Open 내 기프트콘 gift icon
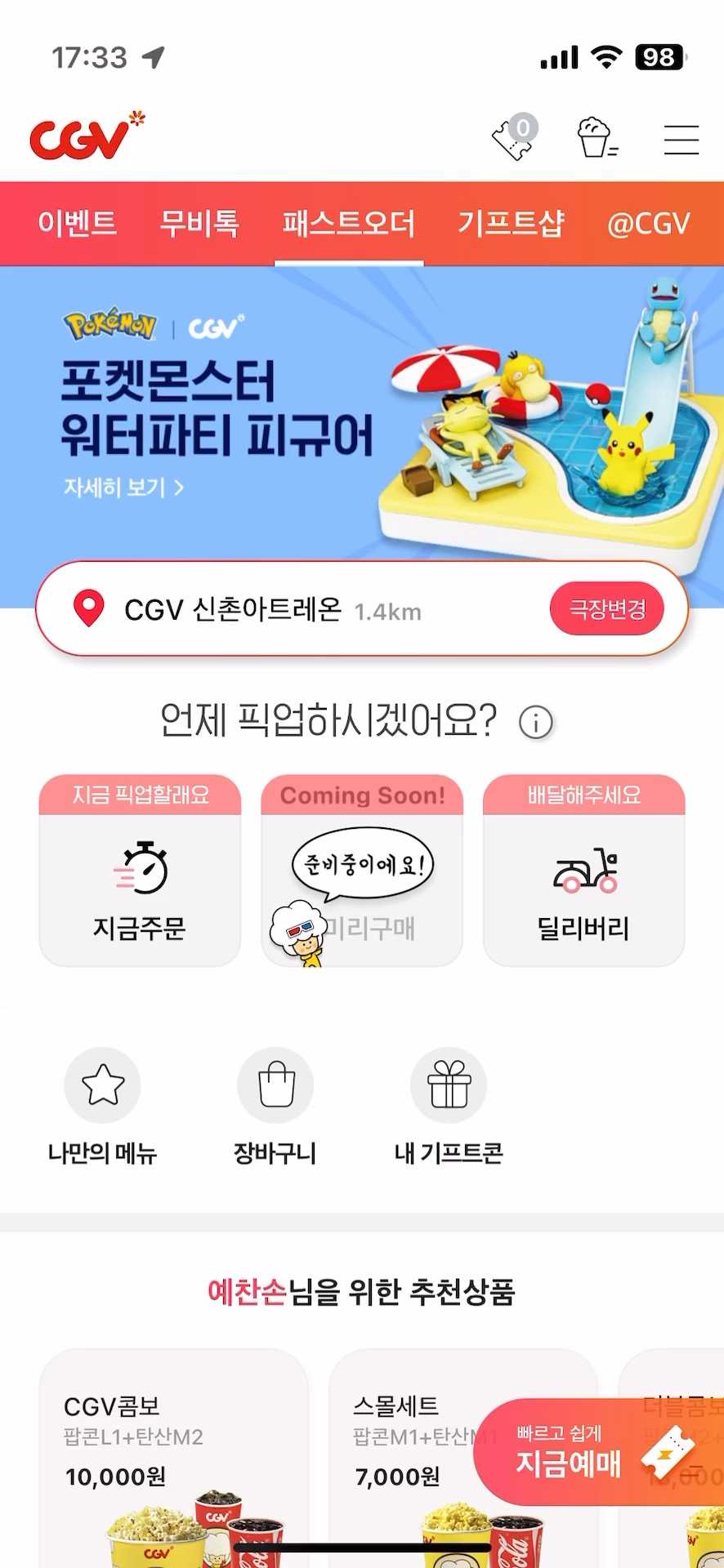This screenshot has height=1568, width=724. click(x=449, y=1086)
